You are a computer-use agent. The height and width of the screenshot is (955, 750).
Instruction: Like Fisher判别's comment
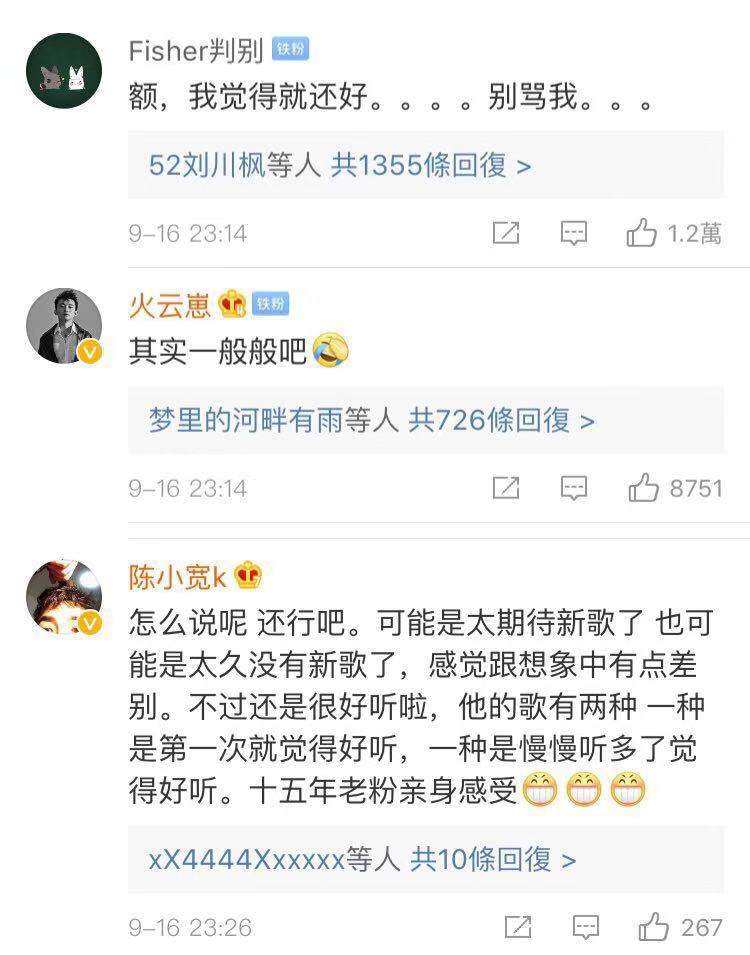[642, 234]
